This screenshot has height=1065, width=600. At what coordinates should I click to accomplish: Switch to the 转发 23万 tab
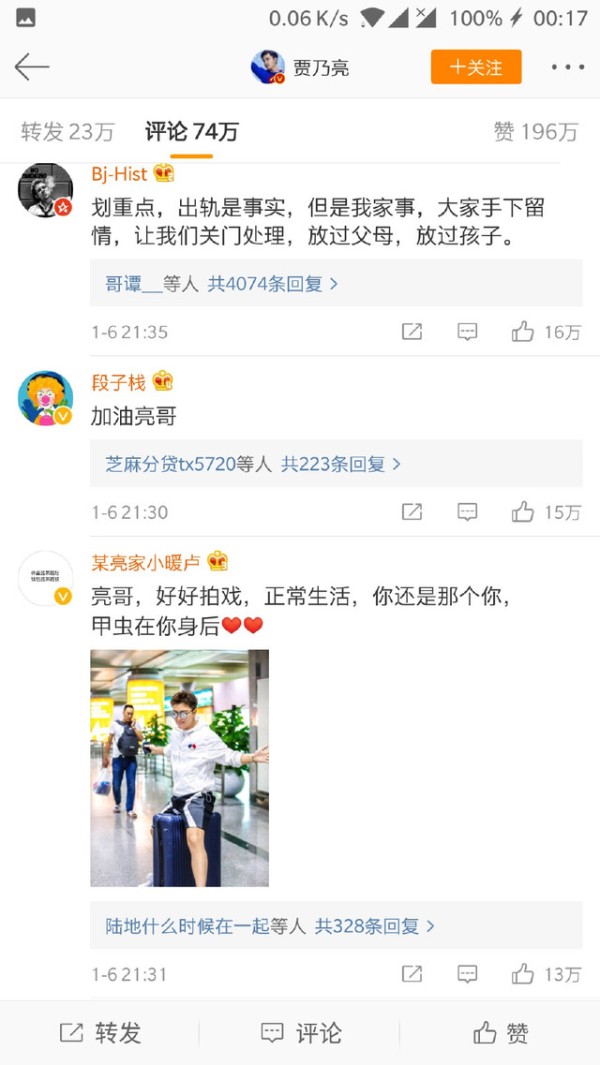(67, 132)
